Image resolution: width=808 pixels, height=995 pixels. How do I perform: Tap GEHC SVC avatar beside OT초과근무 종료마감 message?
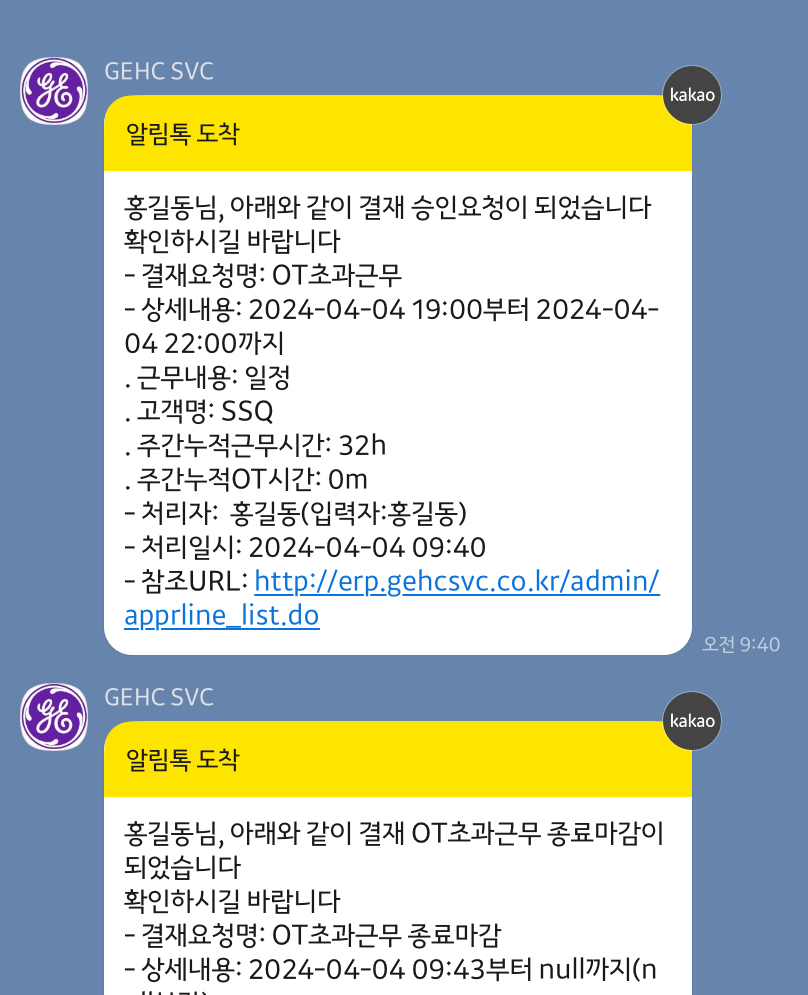(x=54, y=717)
